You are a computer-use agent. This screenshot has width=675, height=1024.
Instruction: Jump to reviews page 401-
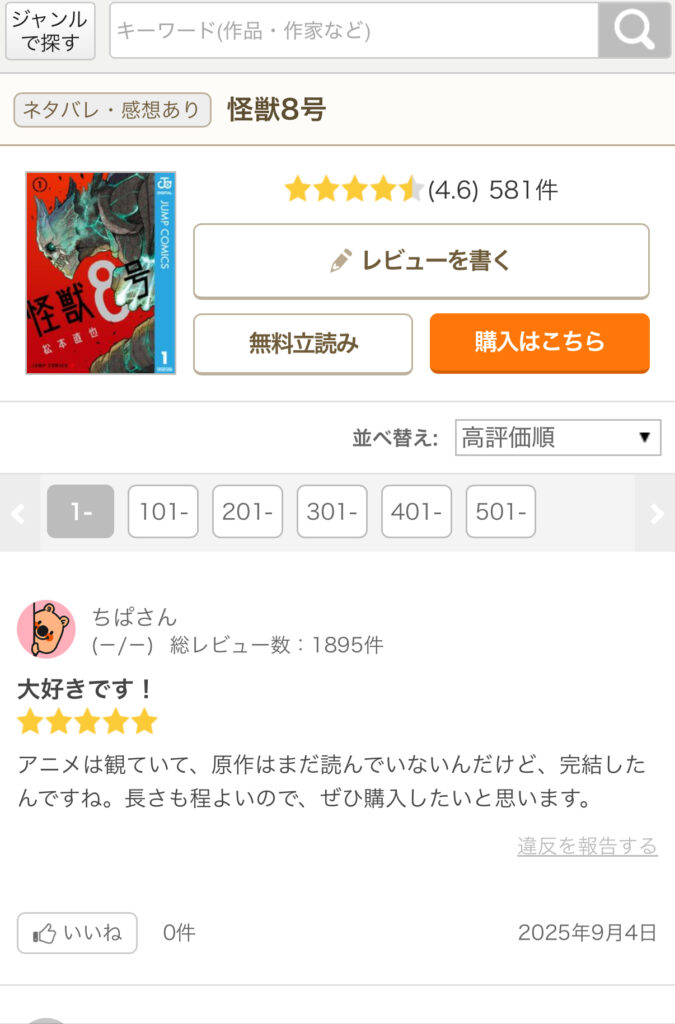coord(416,512)
